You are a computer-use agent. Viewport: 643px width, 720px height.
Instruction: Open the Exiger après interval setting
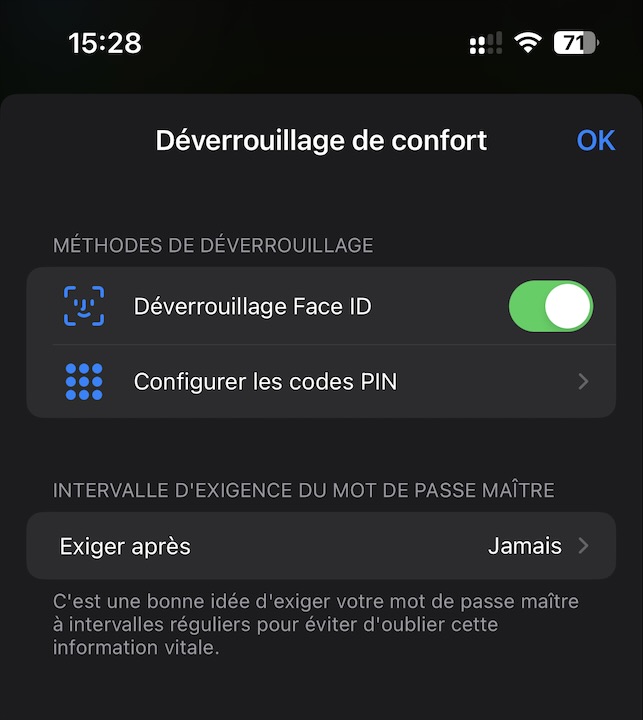(320, 546)
